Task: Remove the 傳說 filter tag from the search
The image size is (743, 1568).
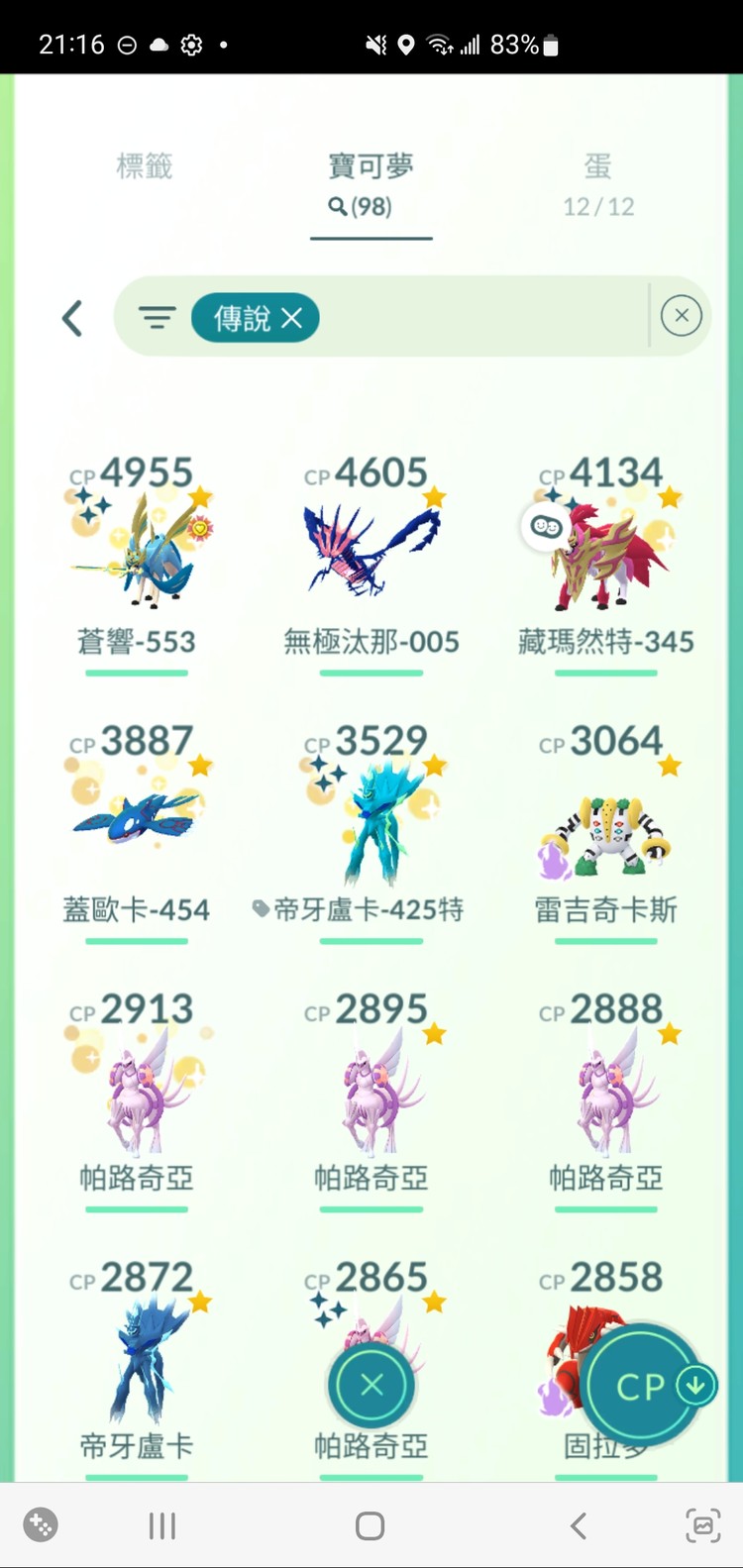Action: (292, 318)
